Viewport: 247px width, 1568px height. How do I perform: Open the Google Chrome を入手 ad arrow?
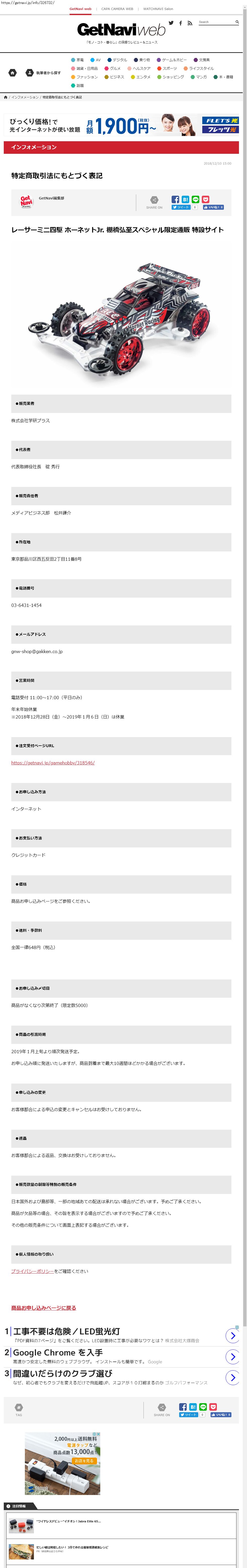(232, 1356)
